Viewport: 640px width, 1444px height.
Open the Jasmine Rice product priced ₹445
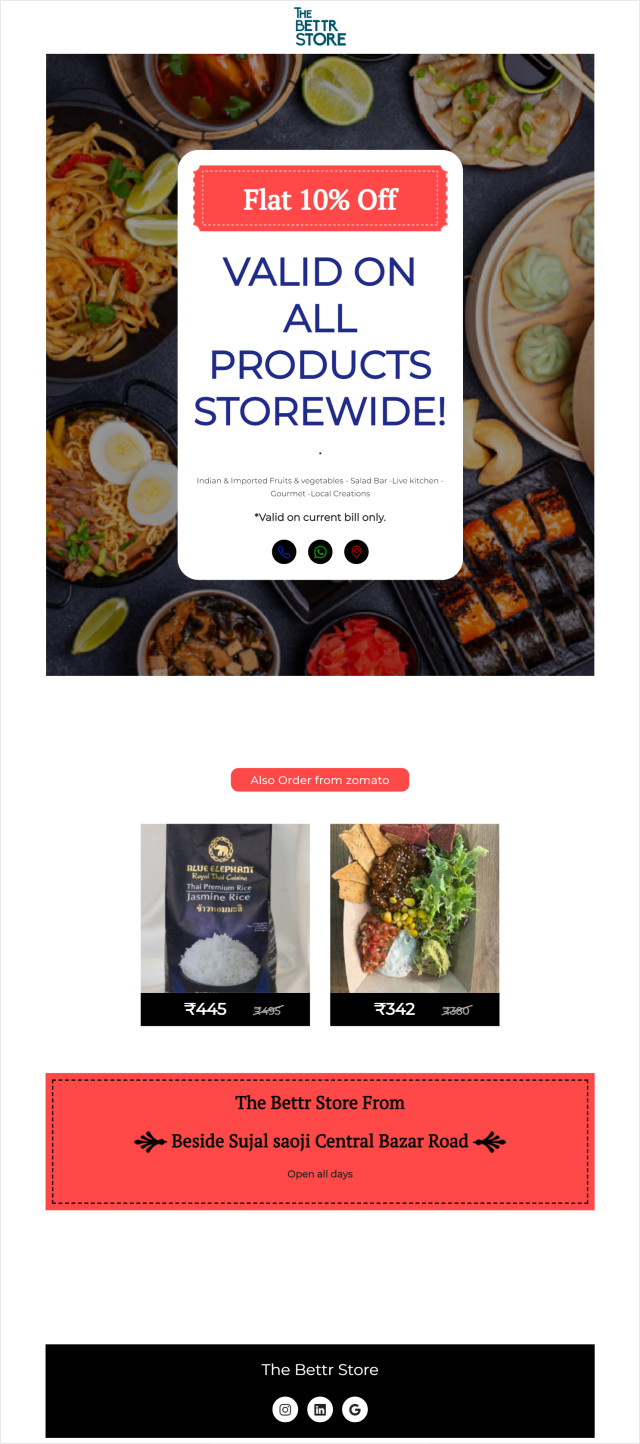(x=225, y=925)
